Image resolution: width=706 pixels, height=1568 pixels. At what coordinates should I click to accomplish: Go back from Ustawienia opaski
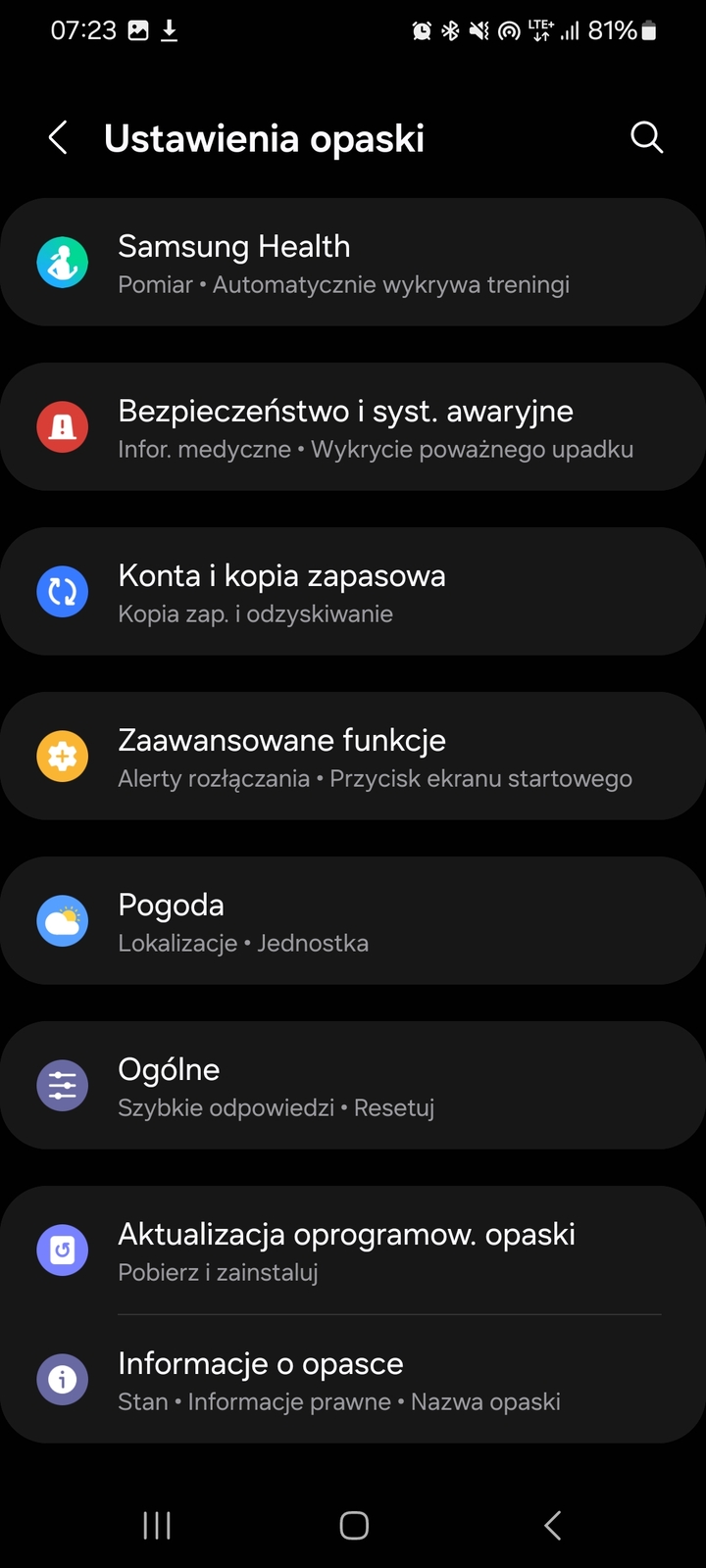59,138
